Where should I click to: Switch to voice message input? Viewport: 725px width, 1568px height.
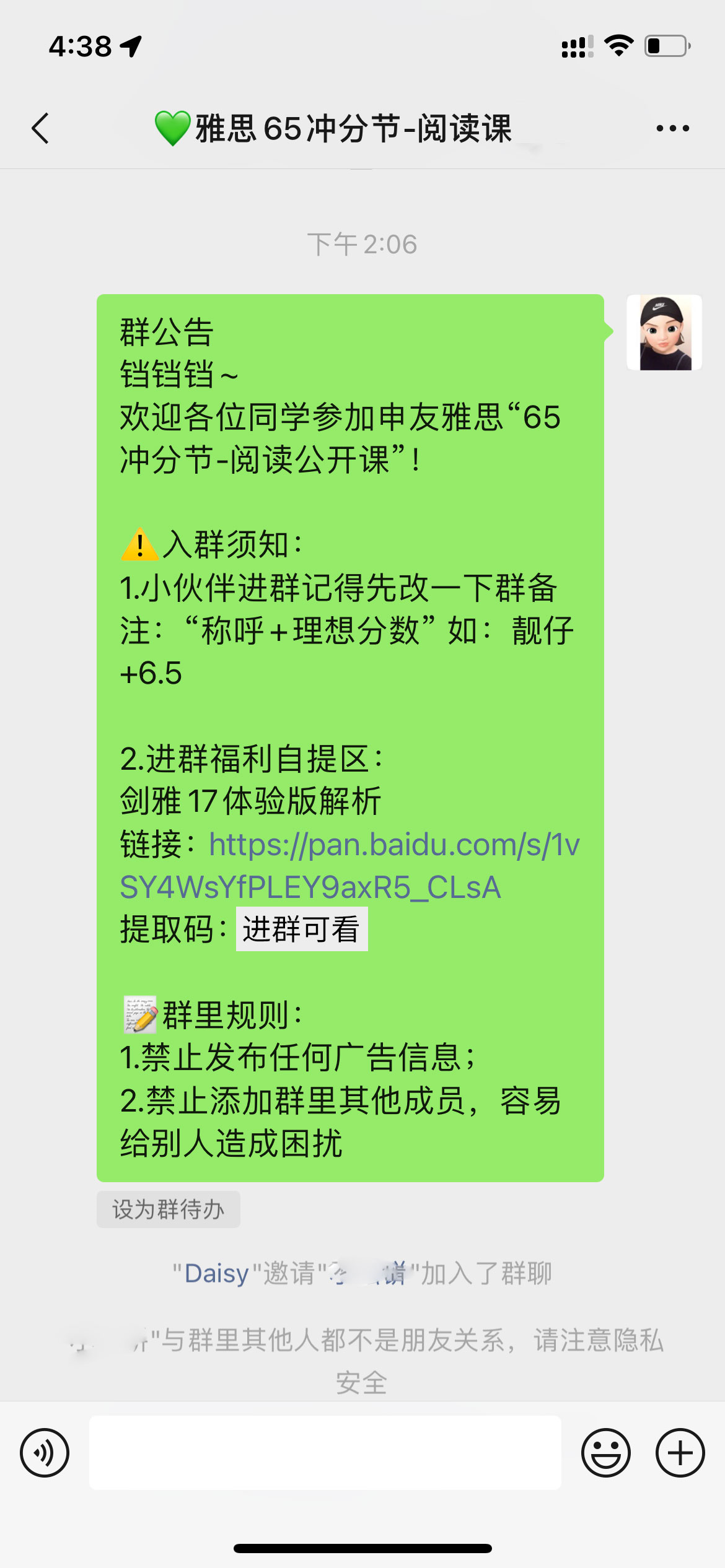click(x=45, y=1453)
